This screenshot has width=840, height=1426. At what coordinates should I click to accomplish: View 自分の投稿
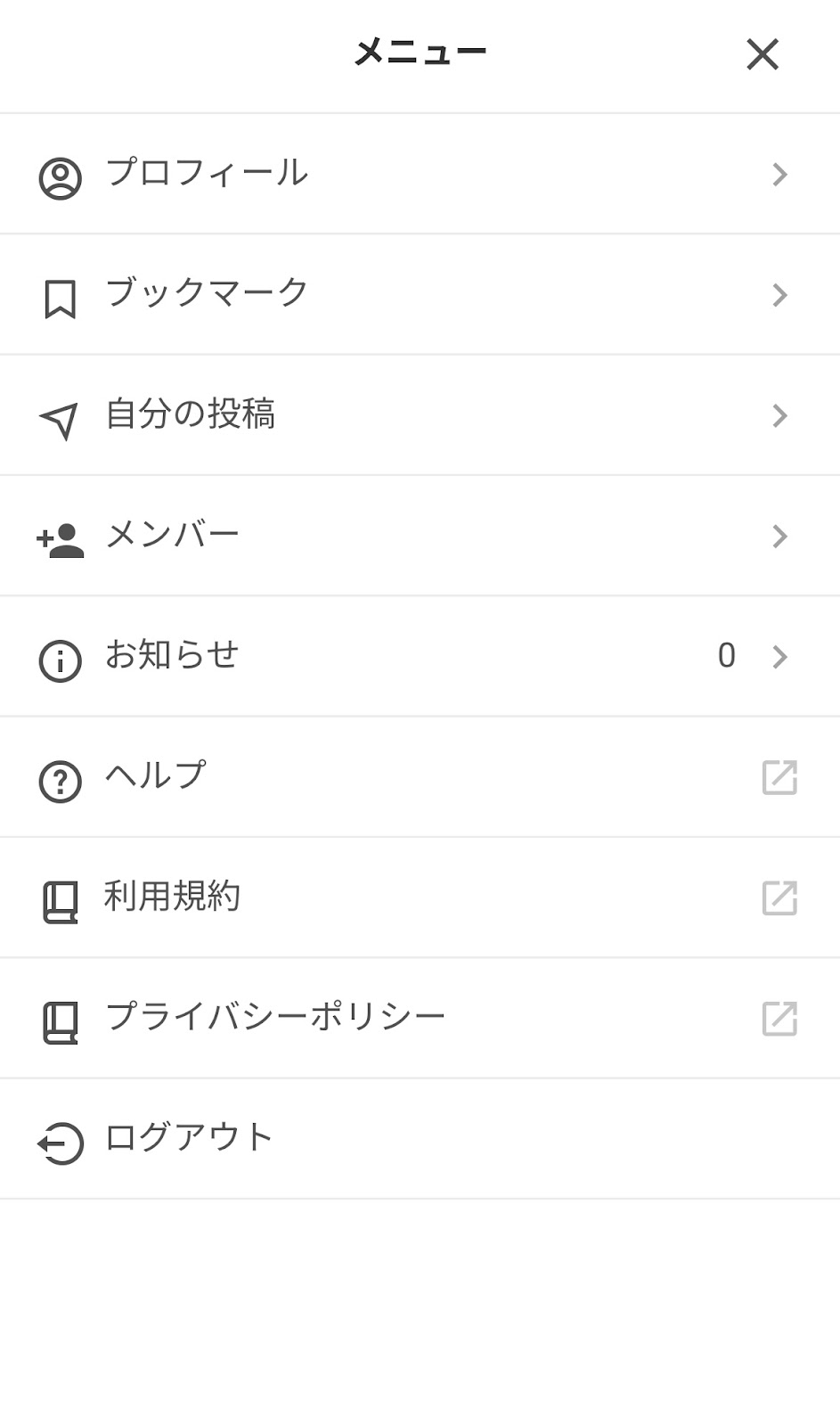pos(420,415)
